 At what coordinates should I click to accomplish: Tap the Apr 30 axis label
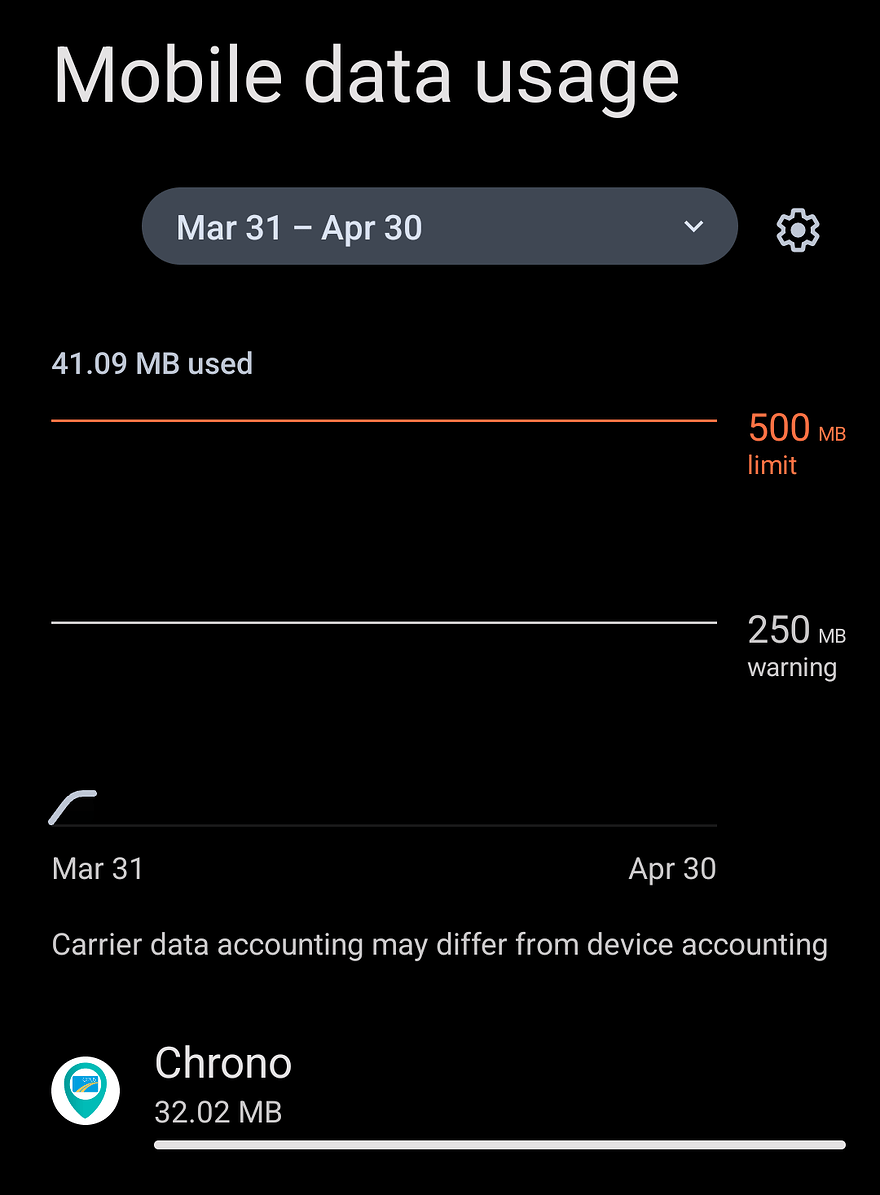coord(672,868)
